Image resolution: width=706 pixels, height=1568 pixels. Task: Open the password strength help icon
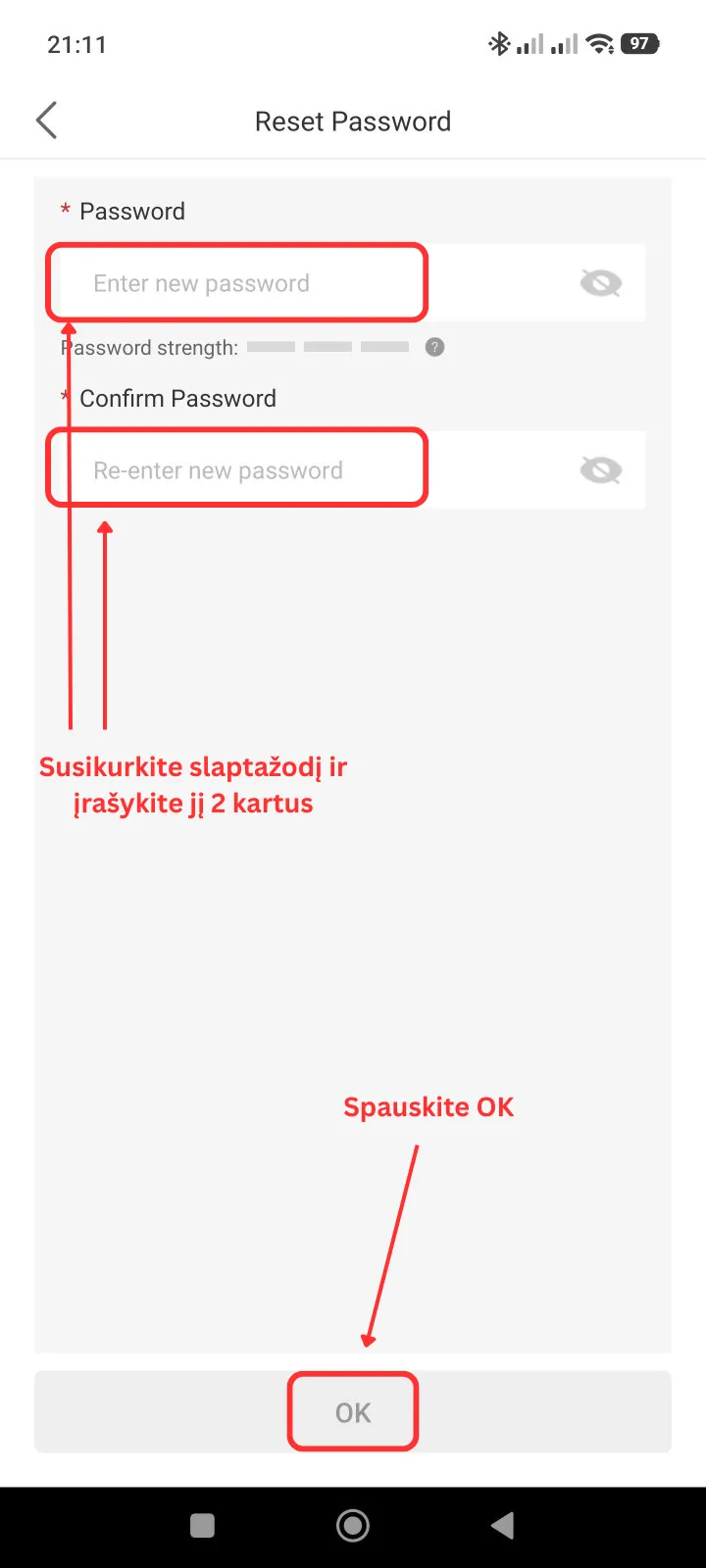(434, 347)
